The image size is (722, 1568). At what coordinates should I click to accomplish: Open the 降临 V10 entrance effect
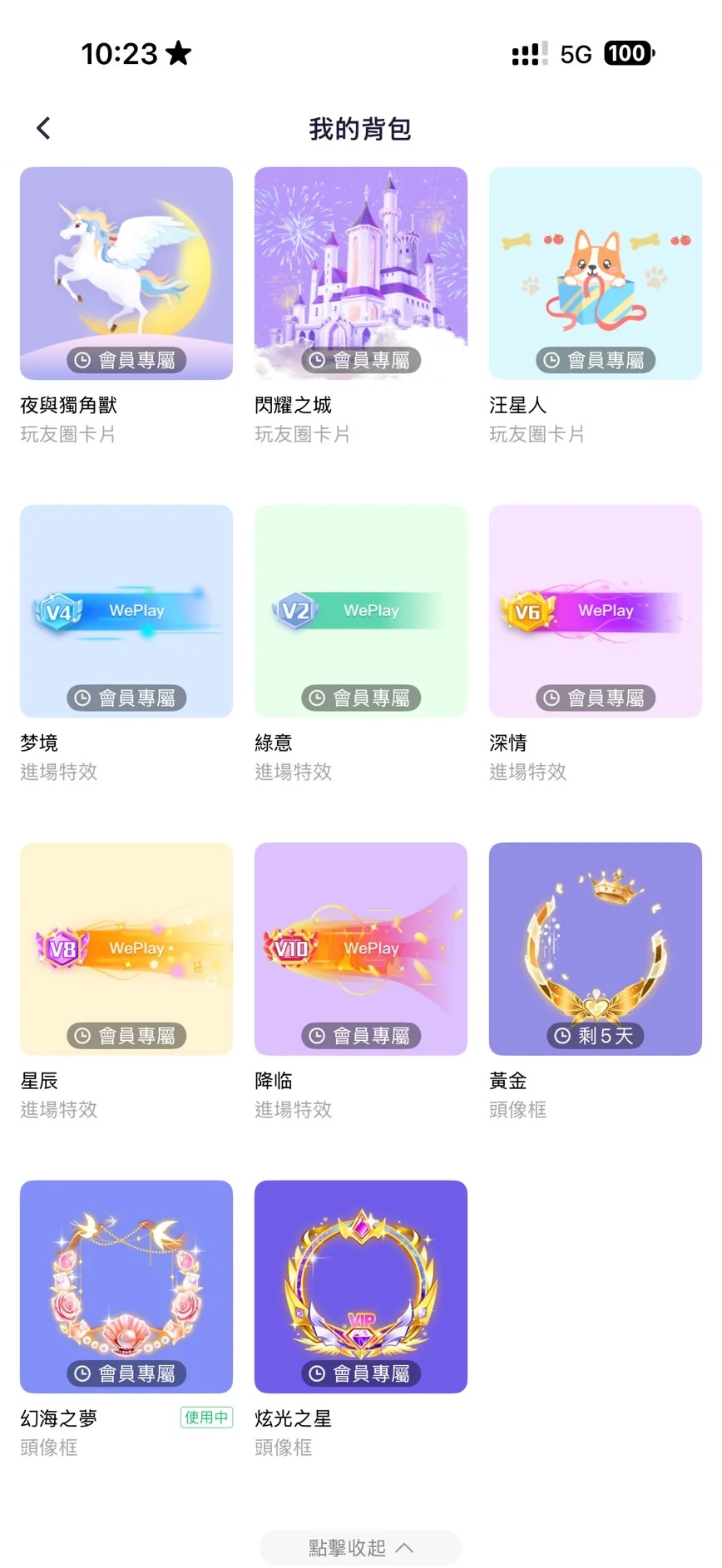(x=361, y=949)
